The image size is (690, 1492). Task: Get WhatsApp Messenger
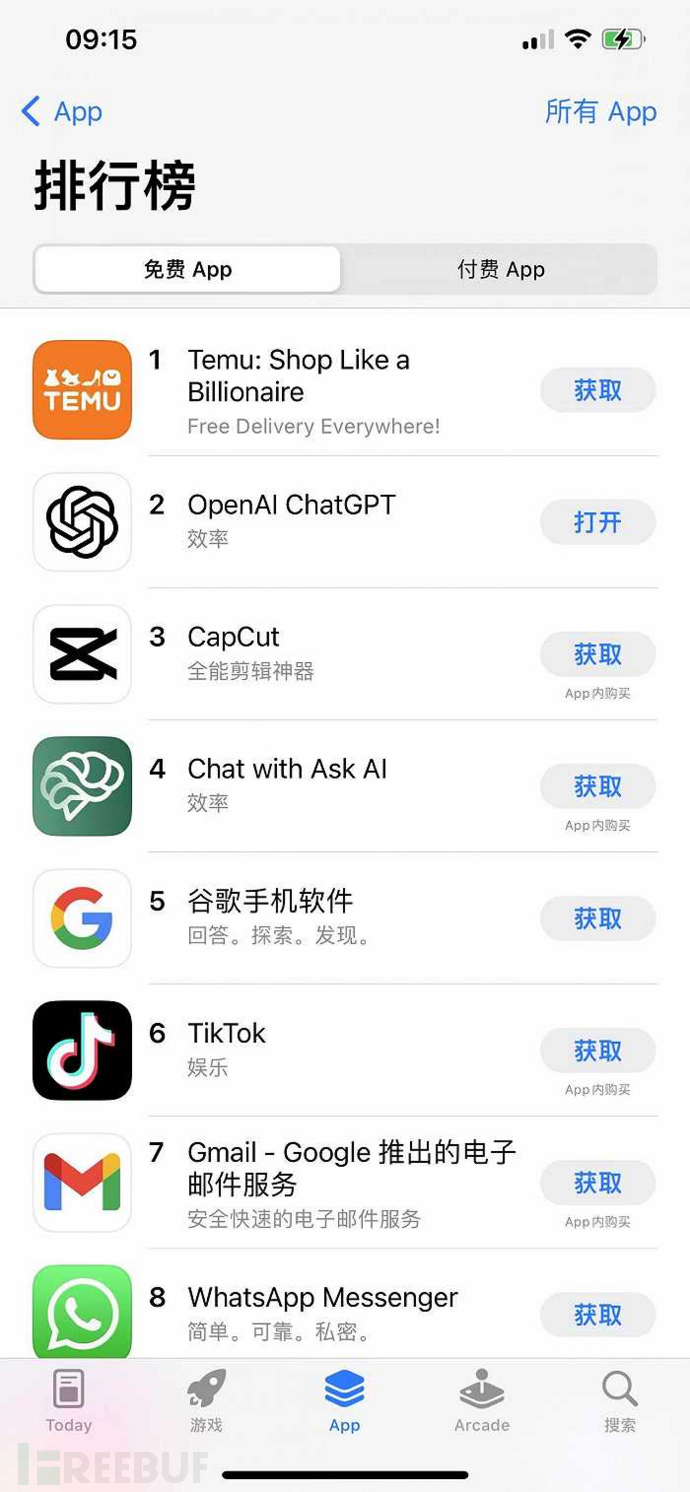597,1314
